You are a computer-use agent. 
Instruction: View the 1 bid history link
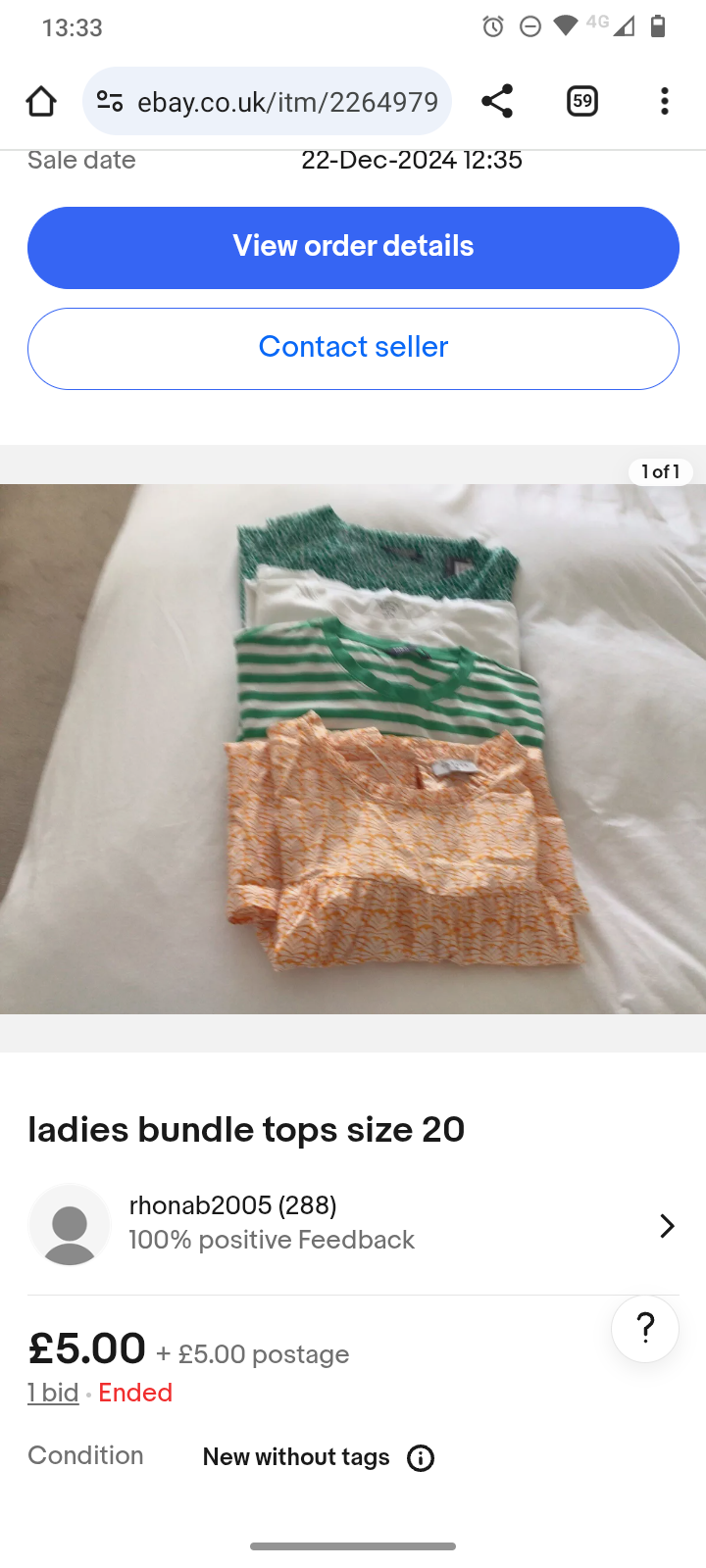click(53, 1393)
